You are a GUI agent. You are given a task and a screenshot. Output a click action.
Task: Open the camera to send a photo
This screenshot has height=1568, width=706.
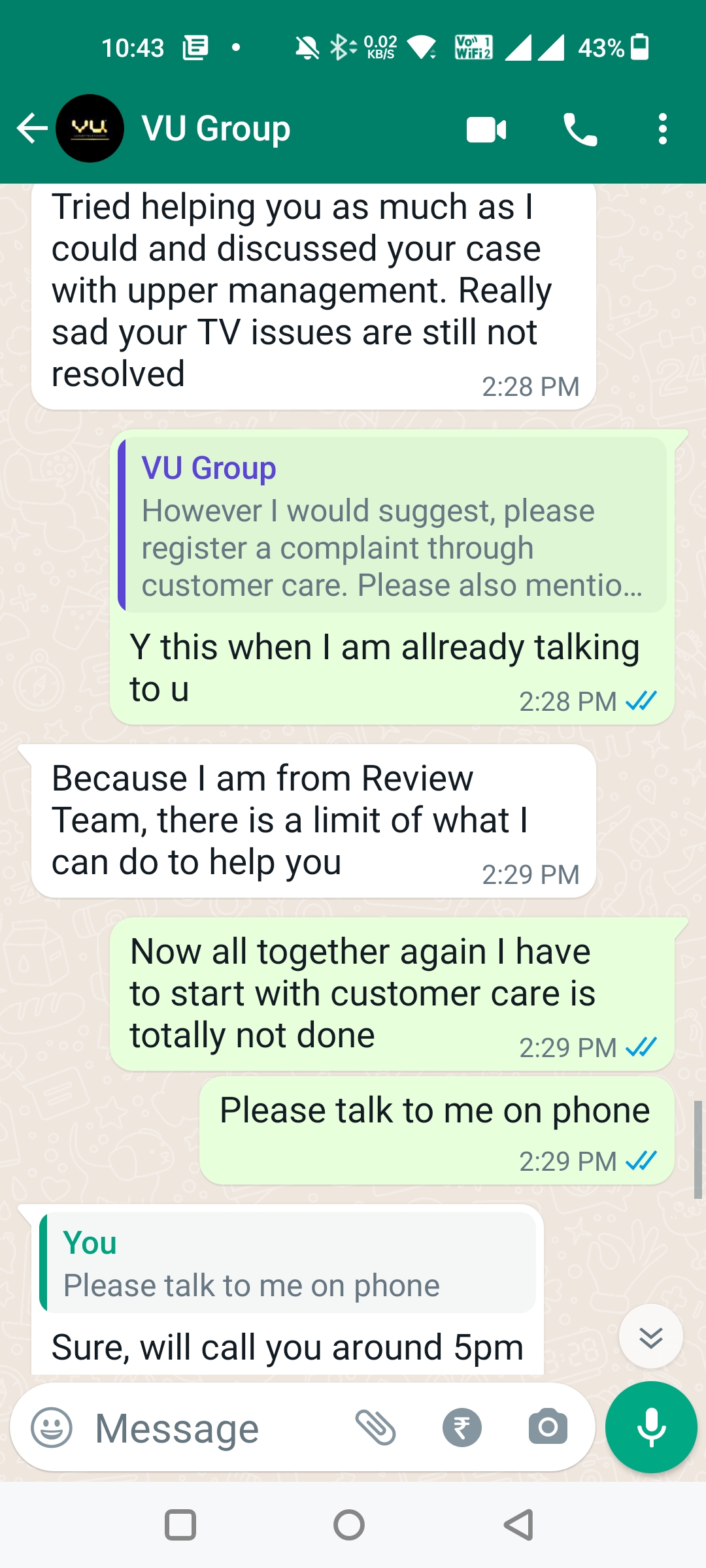(x=548, y=1428)
